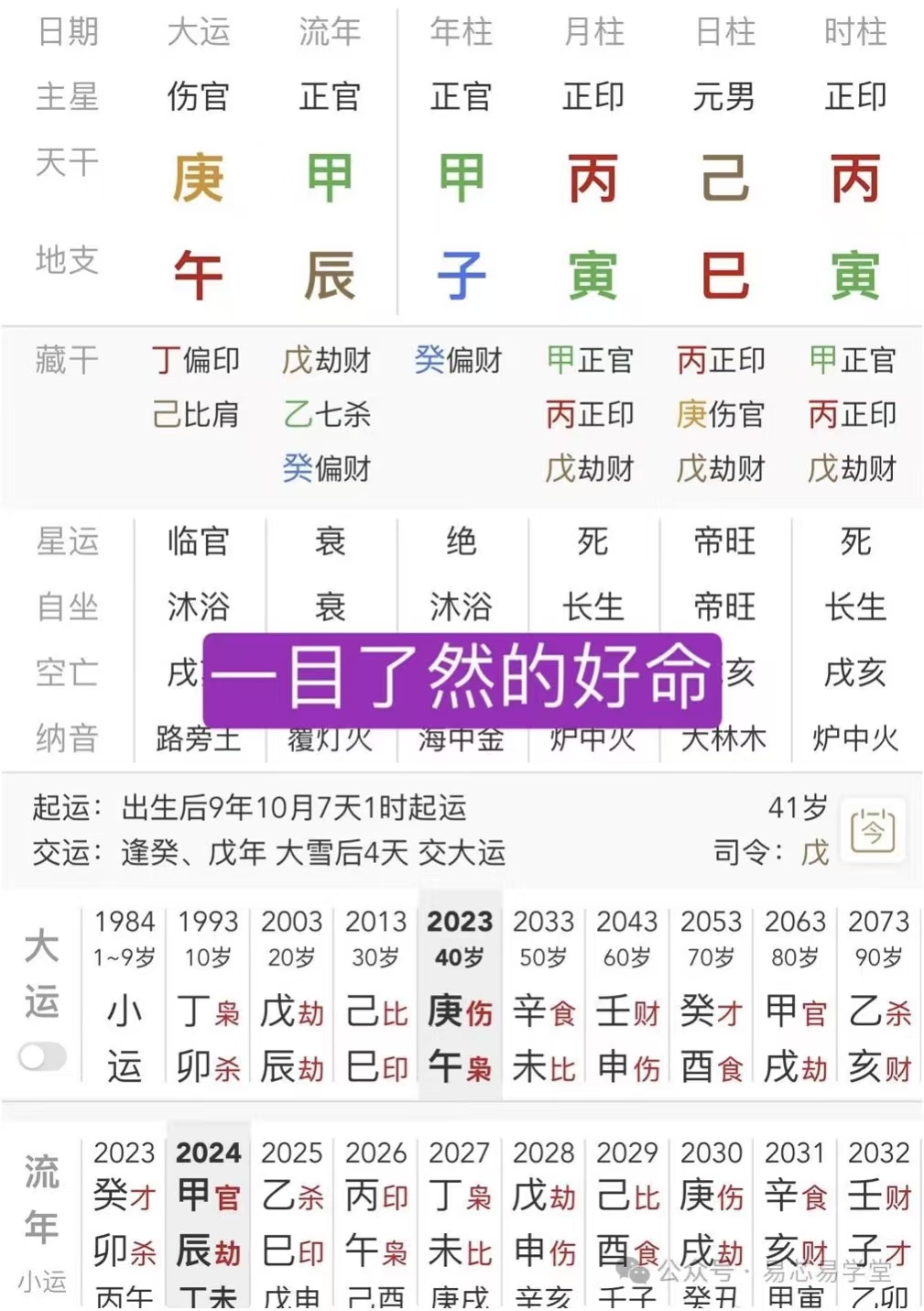Image resolution: width=924 pixels, height=1311 pixels.
Task: Toggle the 大运/小运 switch
Action: coord(43,1056)
